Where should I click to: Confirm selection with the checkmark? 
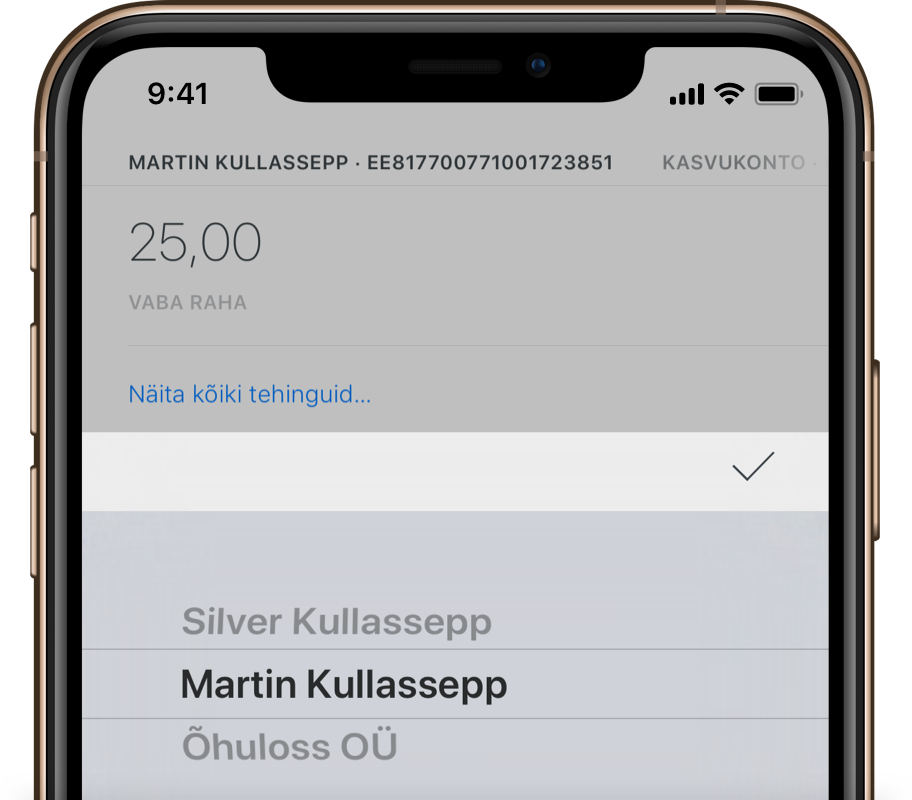753,467
